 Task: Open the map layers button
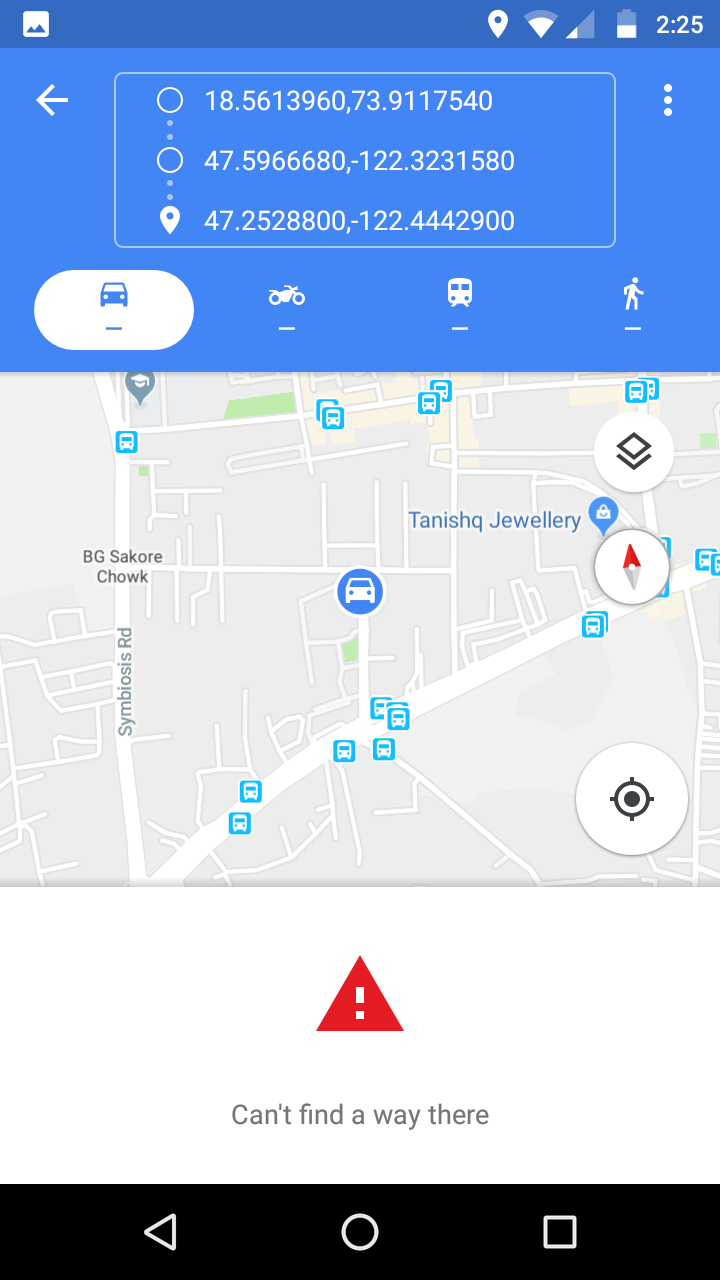[x=633, y=452]
